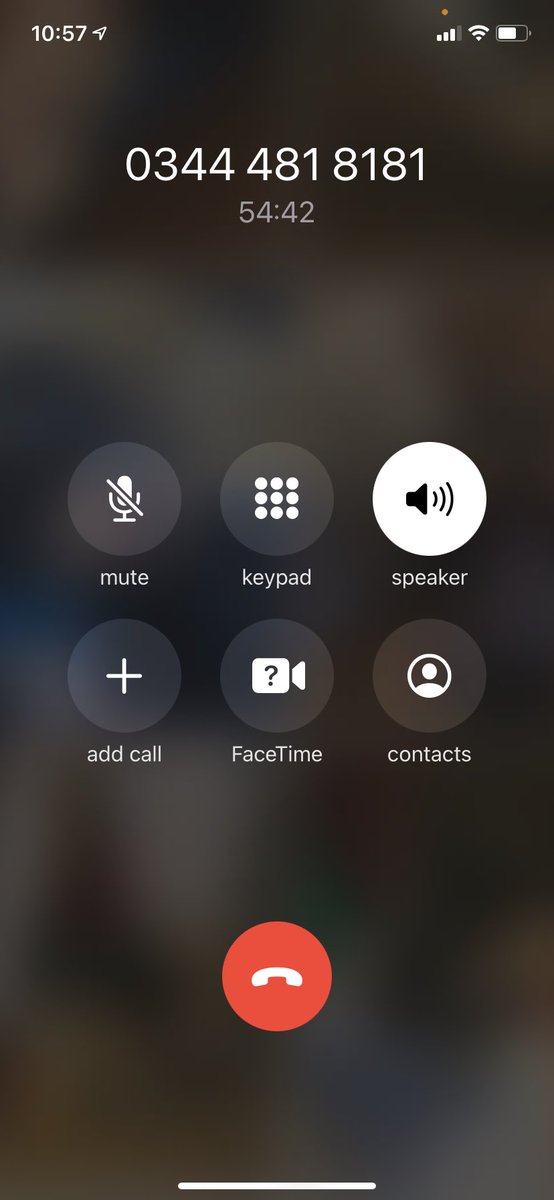Add another call
This screenshot has height=1200, width=554.
[124, 676]
